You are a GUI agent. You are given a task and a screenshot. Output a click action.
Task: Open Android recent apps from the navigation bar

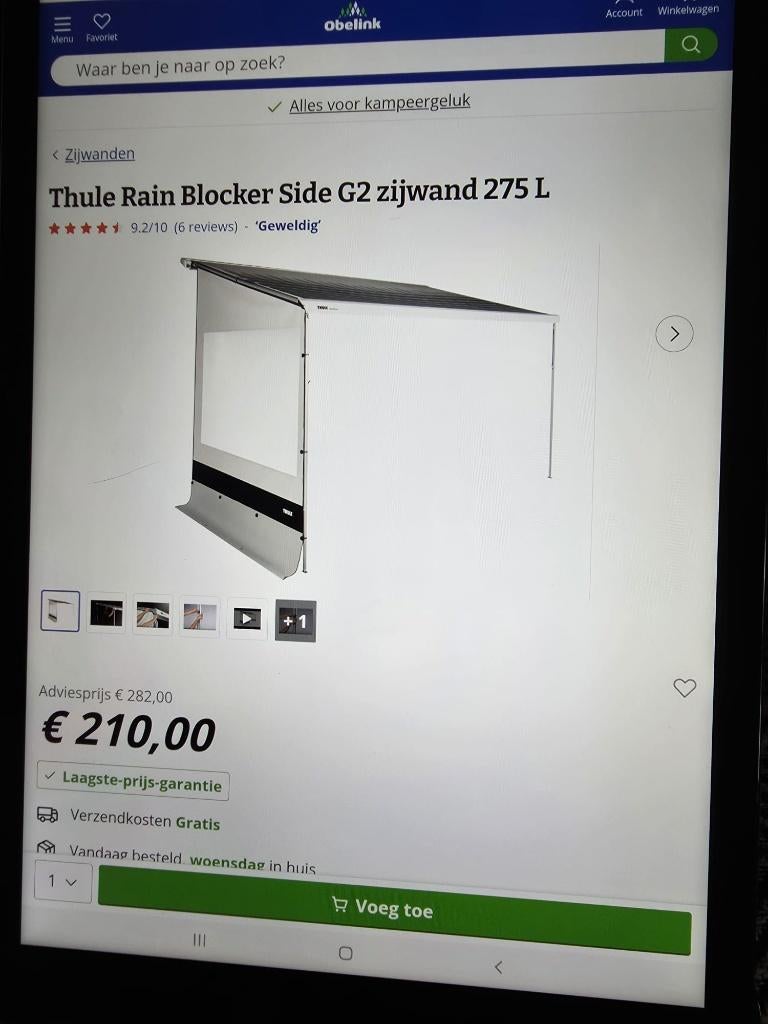click(x=199, y=940)
